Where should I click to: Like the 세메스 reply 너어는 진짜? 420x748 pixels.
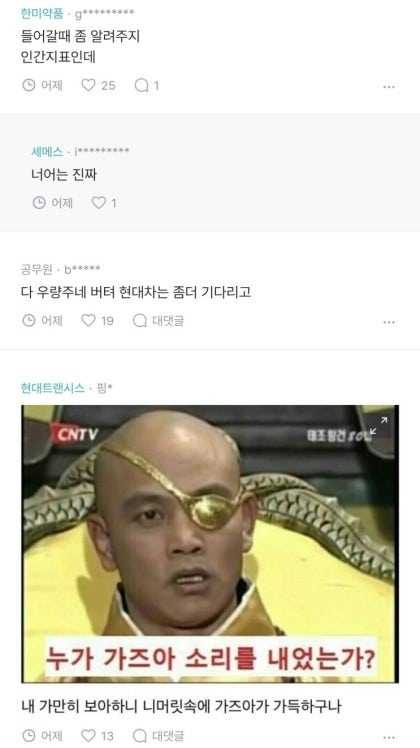[x=104, y=203]
